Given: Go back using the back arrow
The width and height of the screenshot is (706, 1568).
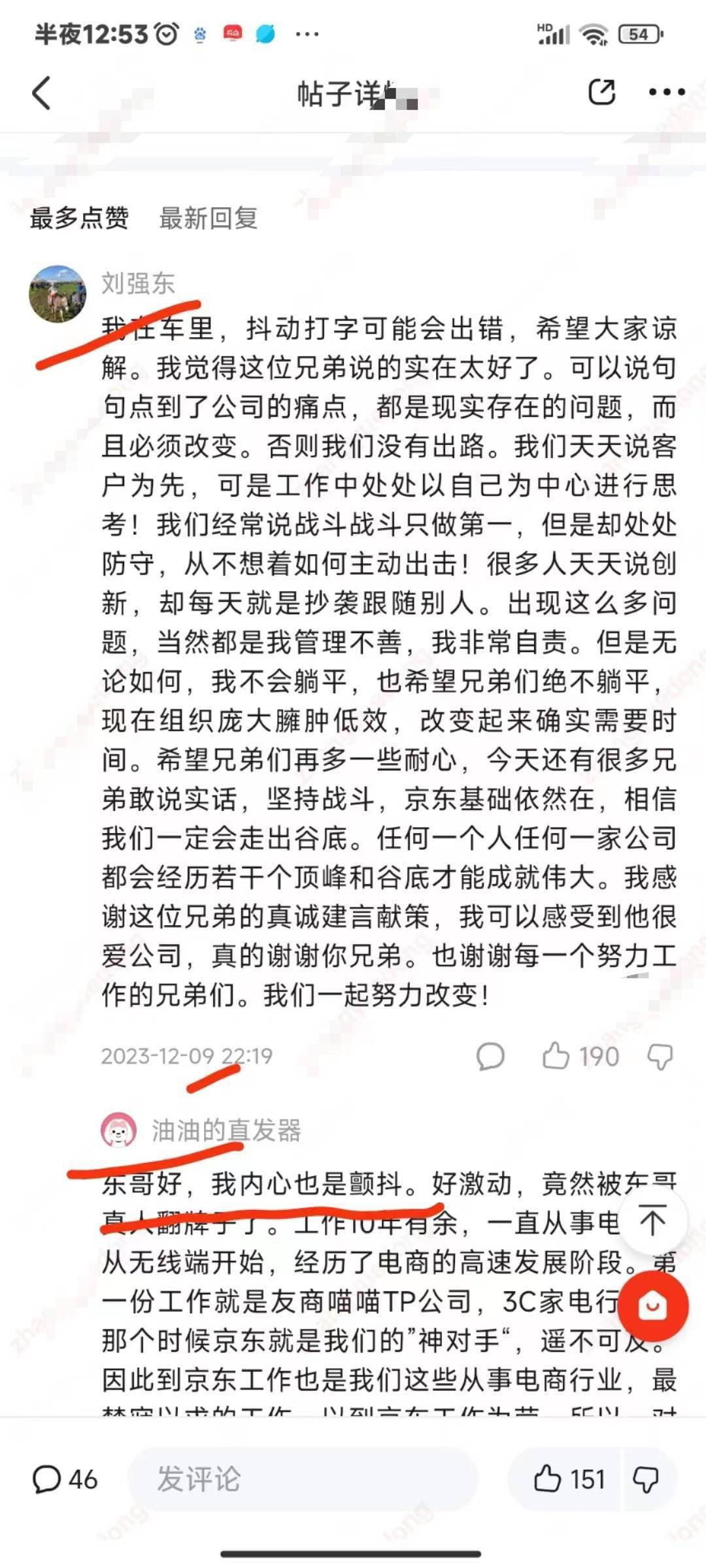Looking at the screenshot, I should 42,93.
